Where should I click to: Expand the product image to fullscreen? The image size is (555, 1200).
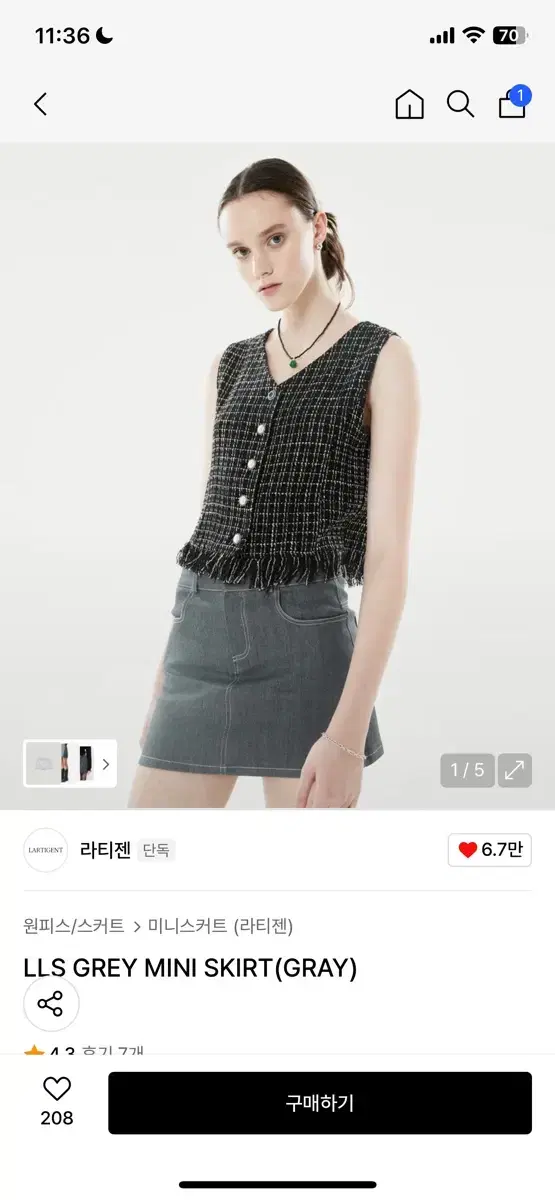(515, 770)
